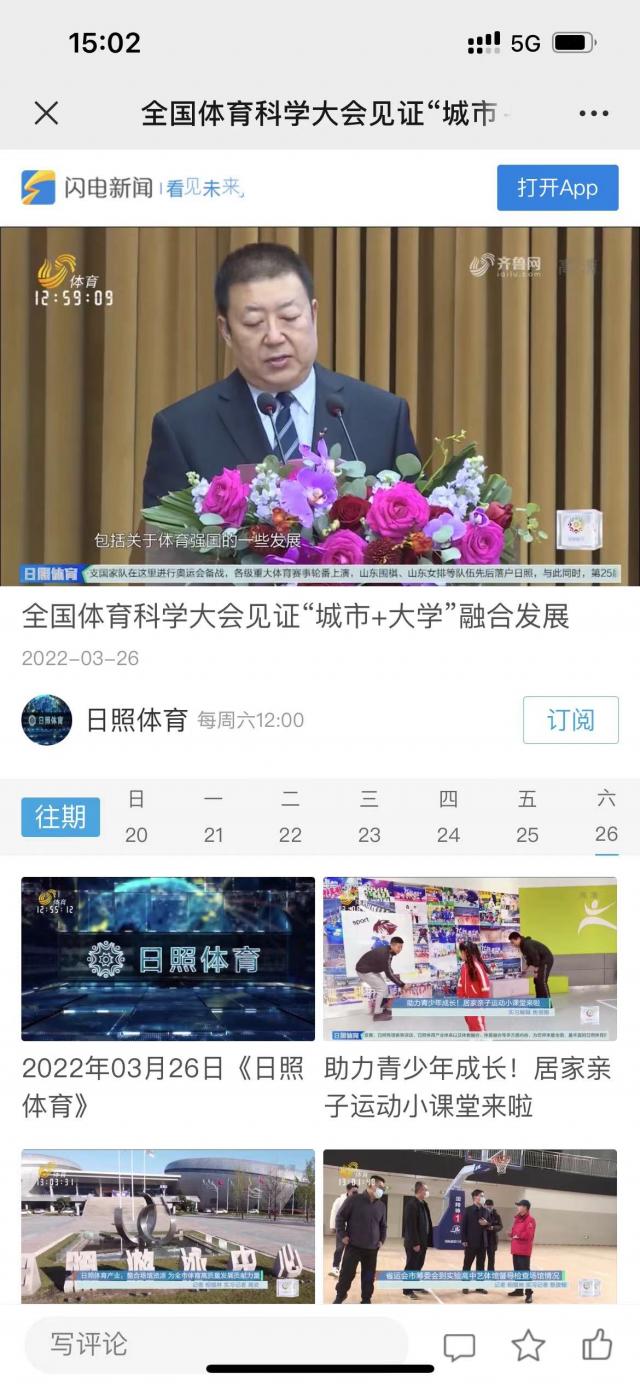Open the three-dot overflow menu
640x1386 pixels.
coord(593,113)
